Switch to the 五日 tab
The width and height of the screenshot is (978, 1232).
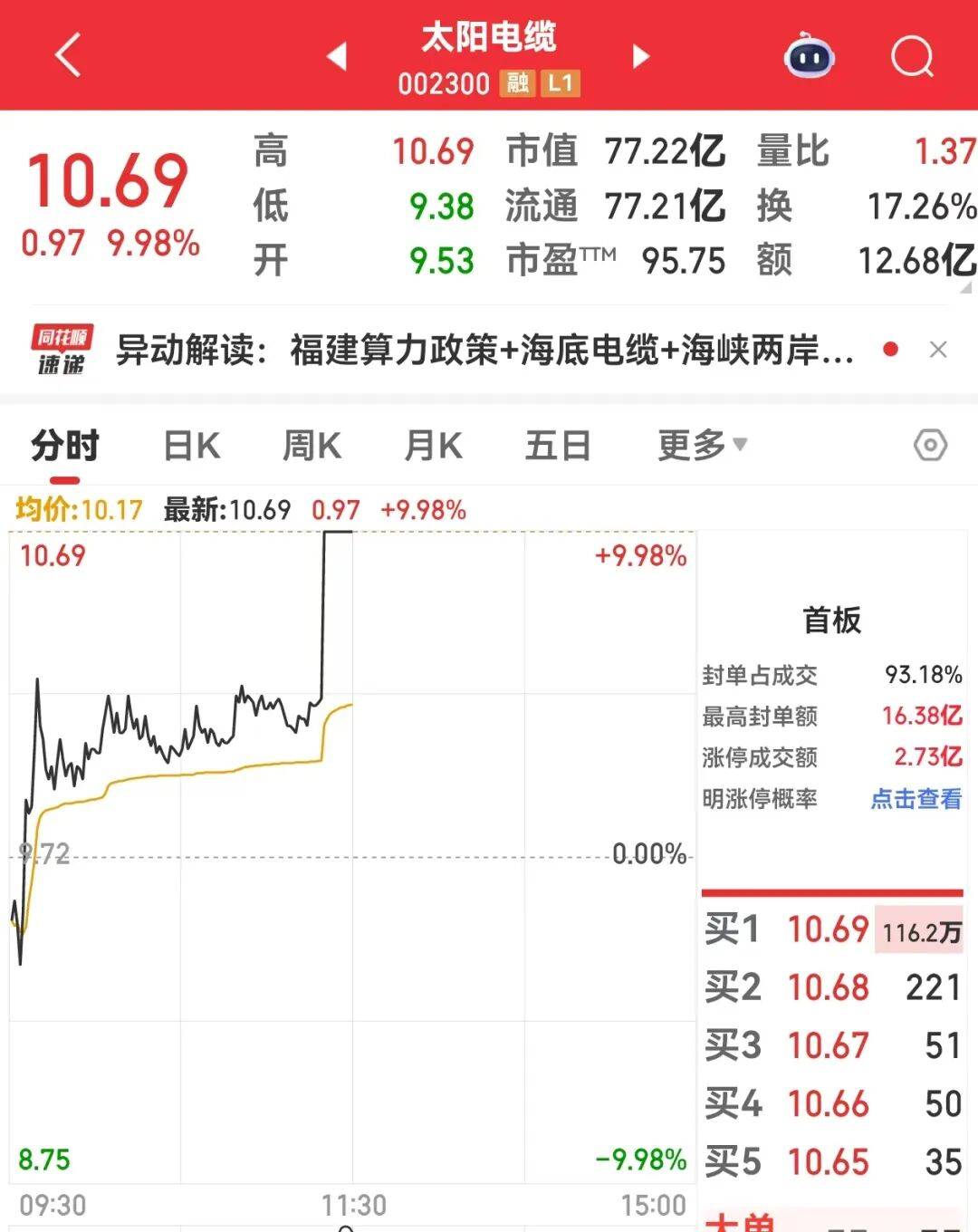coord(558,445)
